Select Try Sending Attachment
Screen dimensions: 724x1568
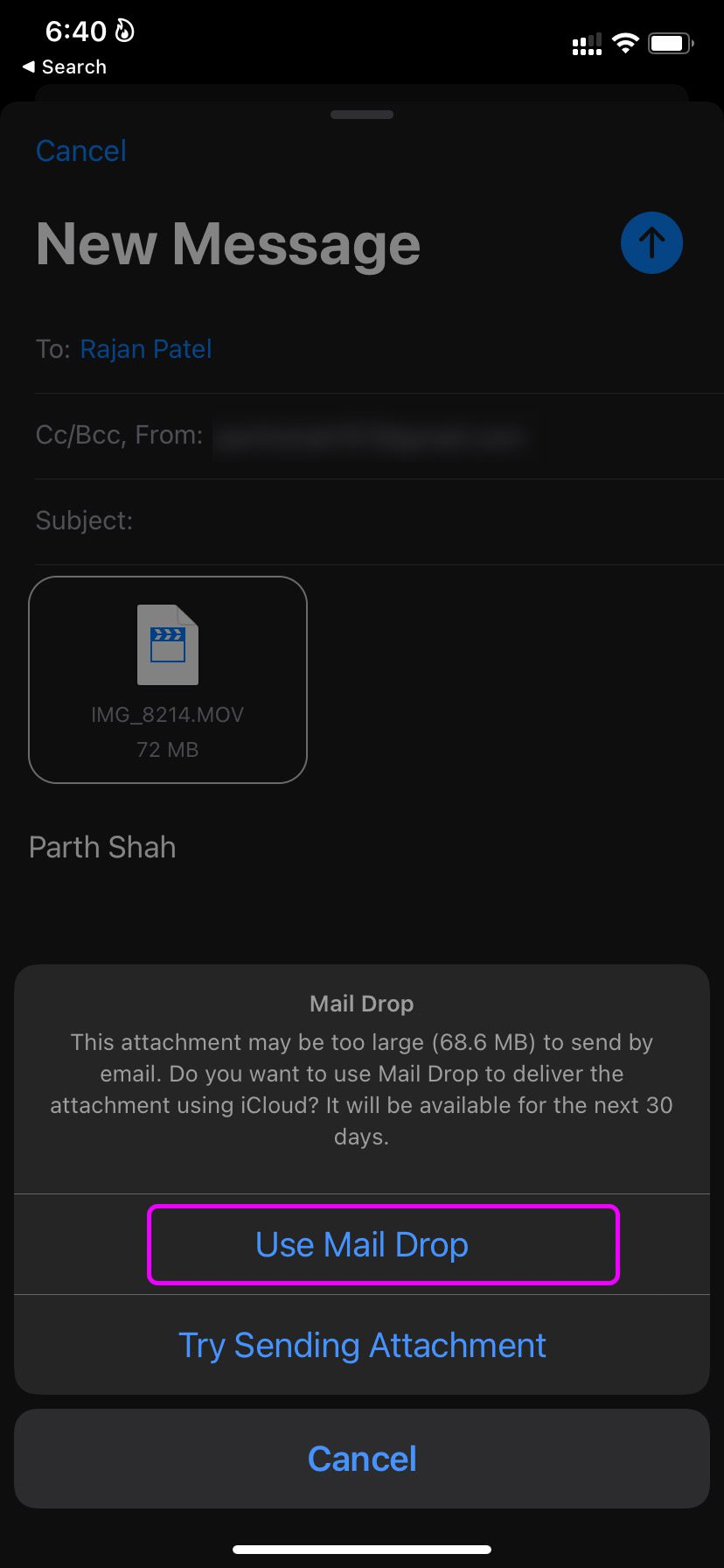tap(362, 1345)
